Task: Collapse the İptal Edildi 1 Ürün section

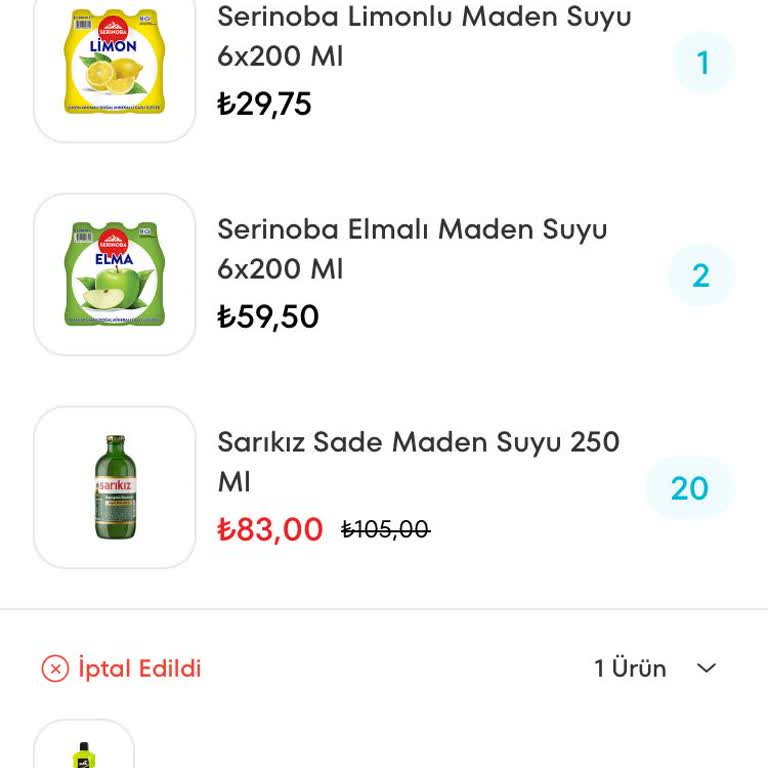Action: click(x=706, y=668)
